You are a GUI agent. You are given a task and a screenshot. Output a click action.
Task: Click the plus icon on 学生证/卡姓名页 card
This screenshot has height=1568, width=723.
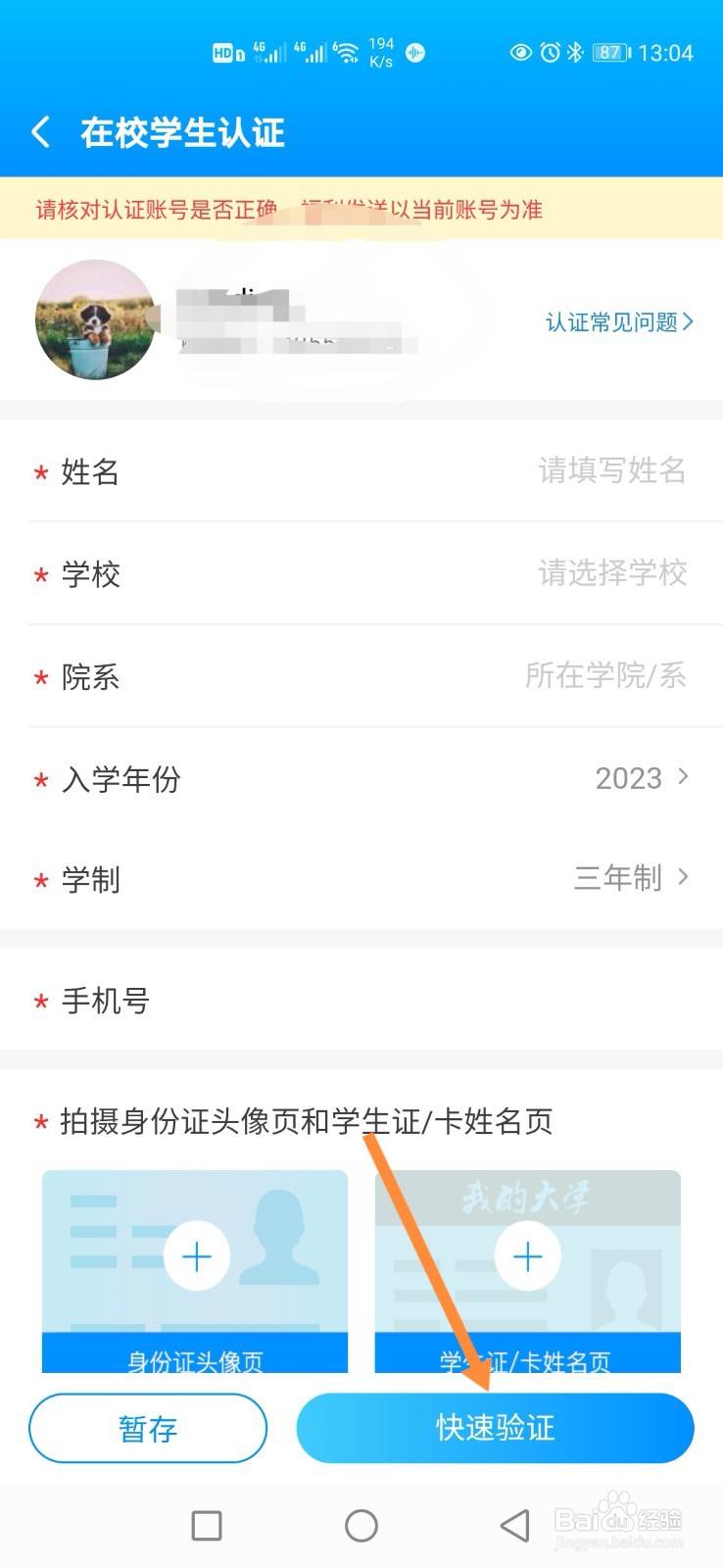click(x=527, y=1255)
